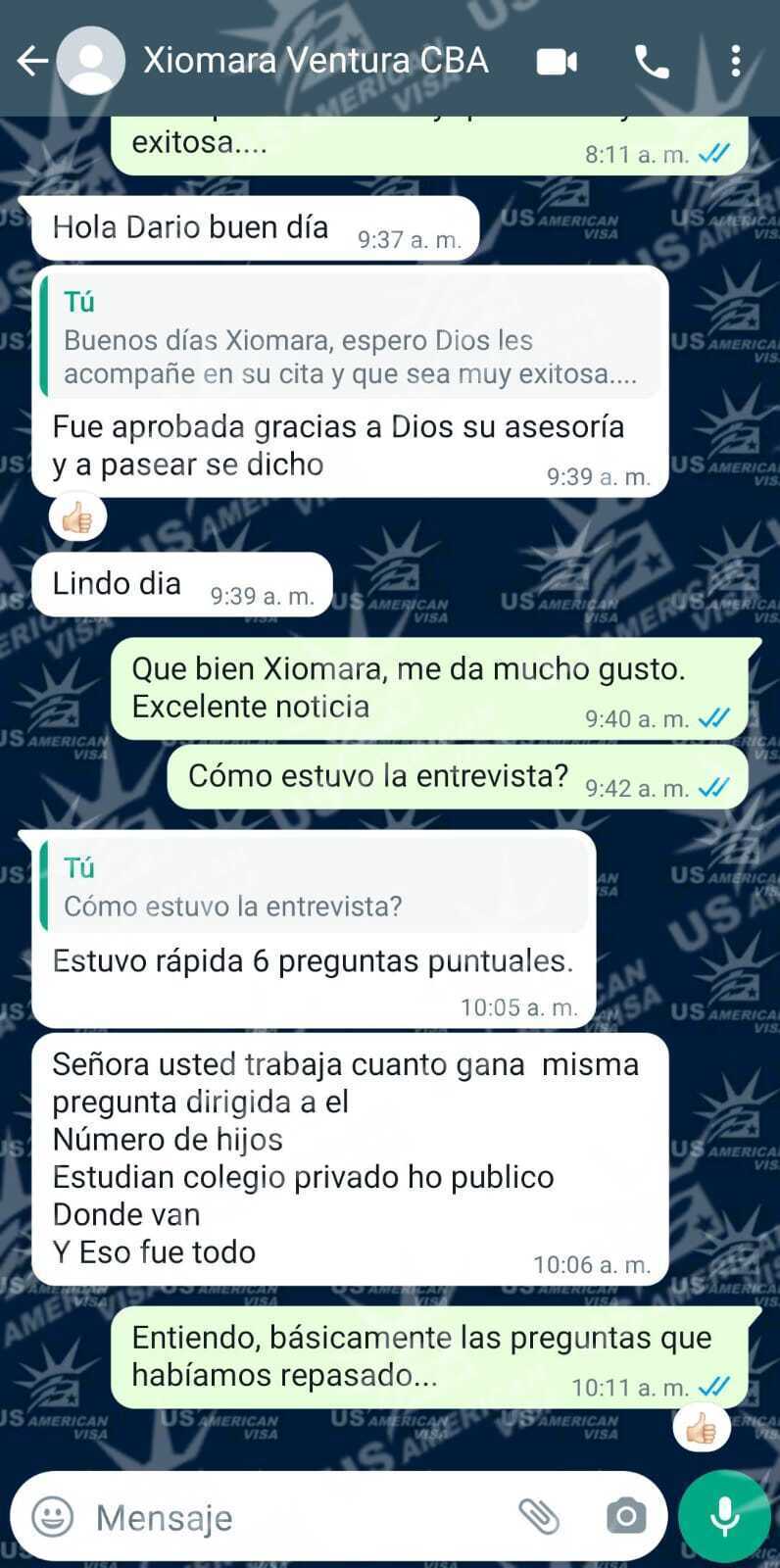This screenshot has width=780, height=1568.
Task: Open the camera from the message bar
Action: tap(626, 1517)
